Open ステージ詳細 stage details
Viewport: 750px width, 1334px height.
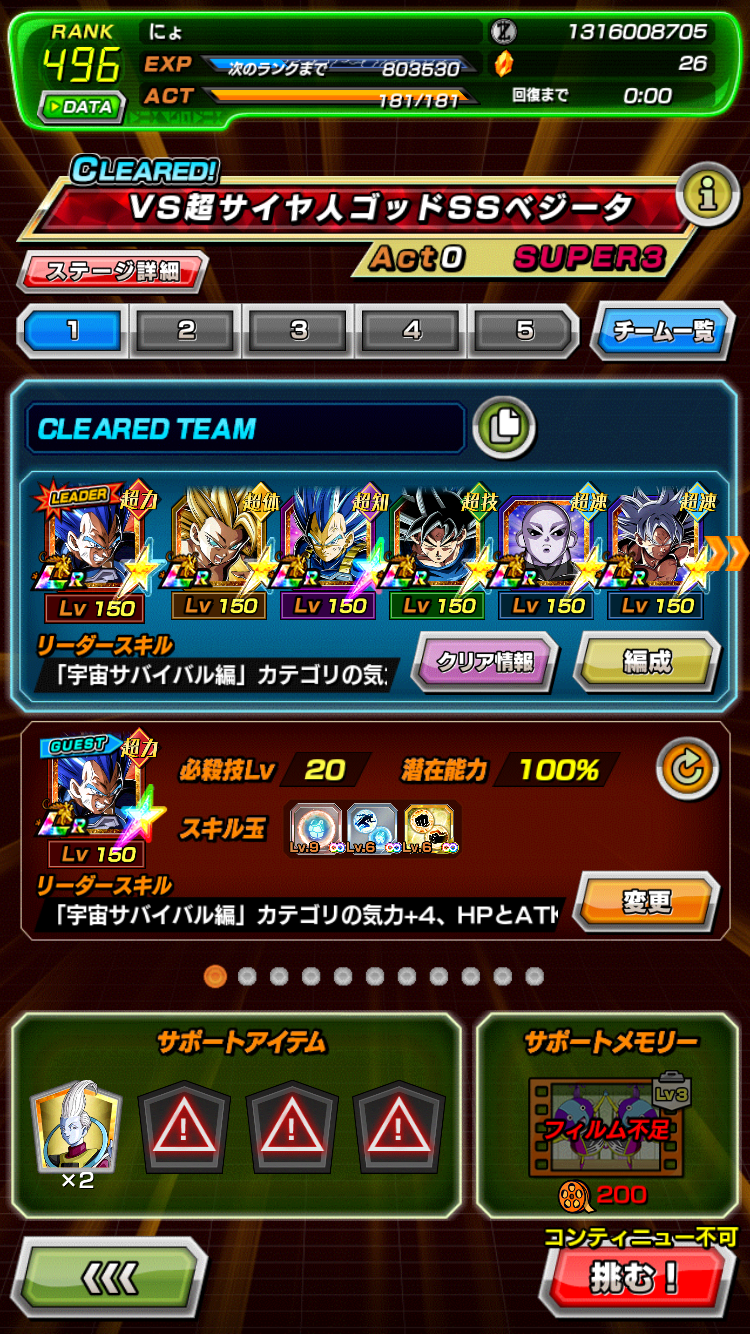[x=113, y=272]
